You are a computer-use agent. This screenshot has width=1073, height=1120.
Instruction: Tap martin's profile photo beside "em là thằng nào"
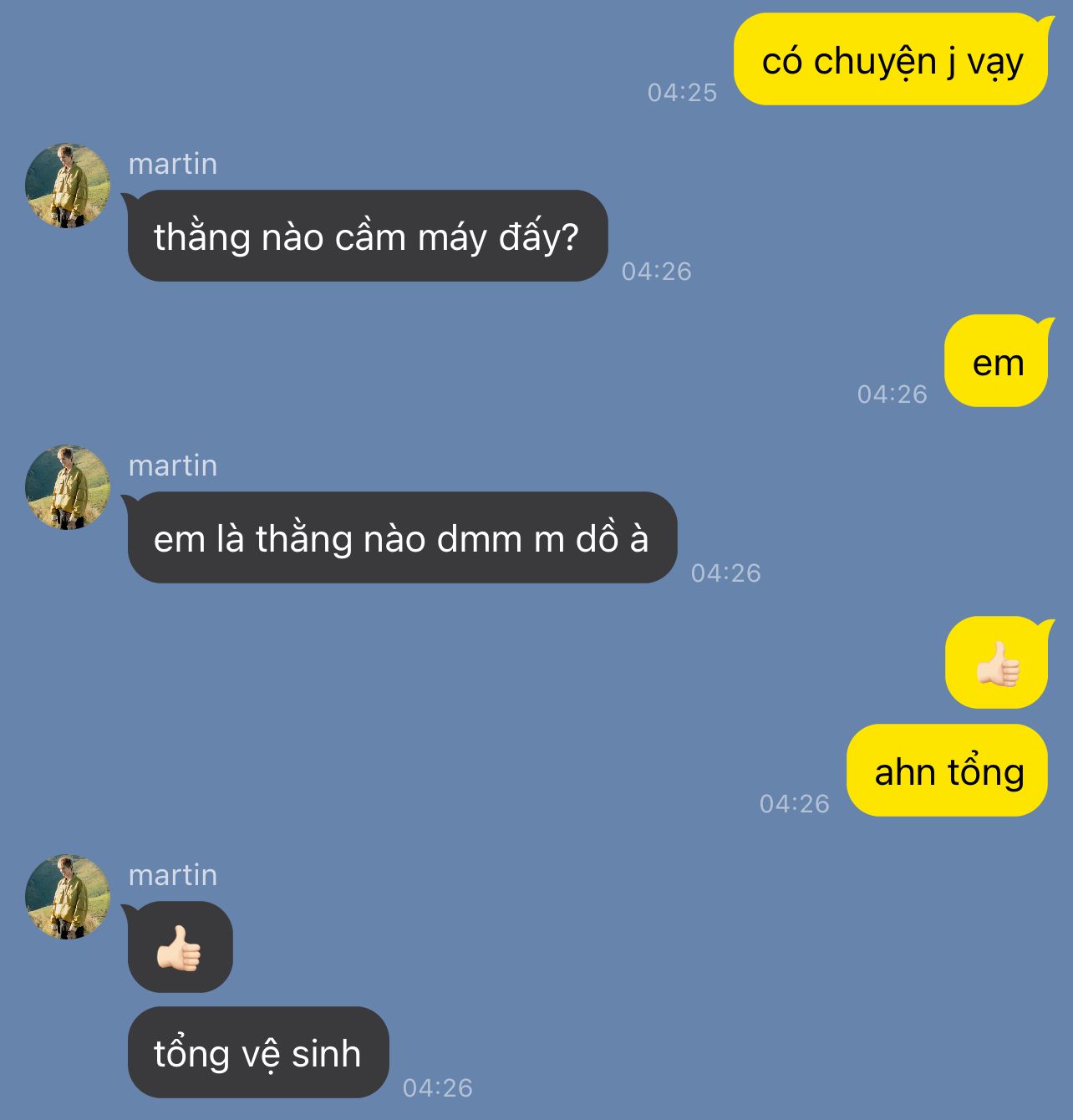point(68,487)
